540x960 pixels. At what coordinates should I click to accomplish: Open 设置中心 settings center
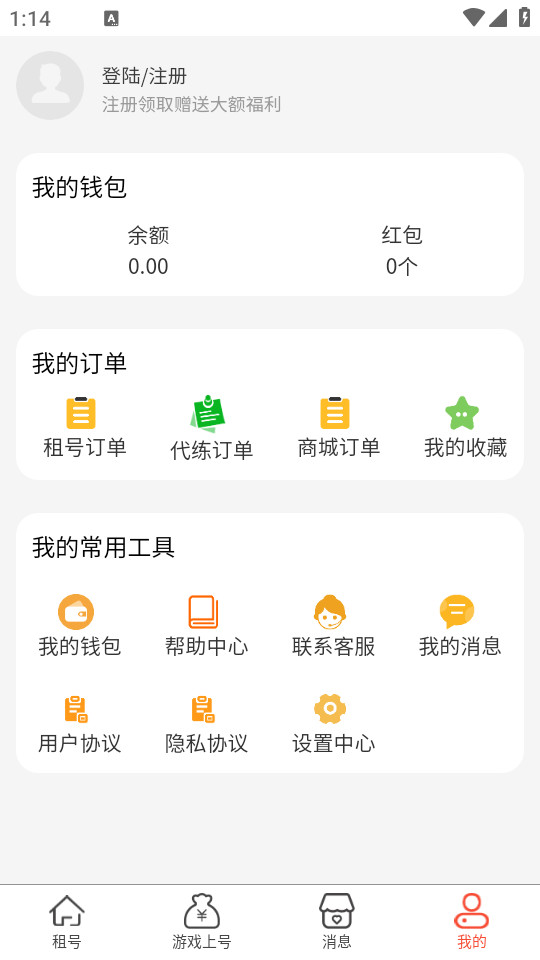(x=333, y=725)
